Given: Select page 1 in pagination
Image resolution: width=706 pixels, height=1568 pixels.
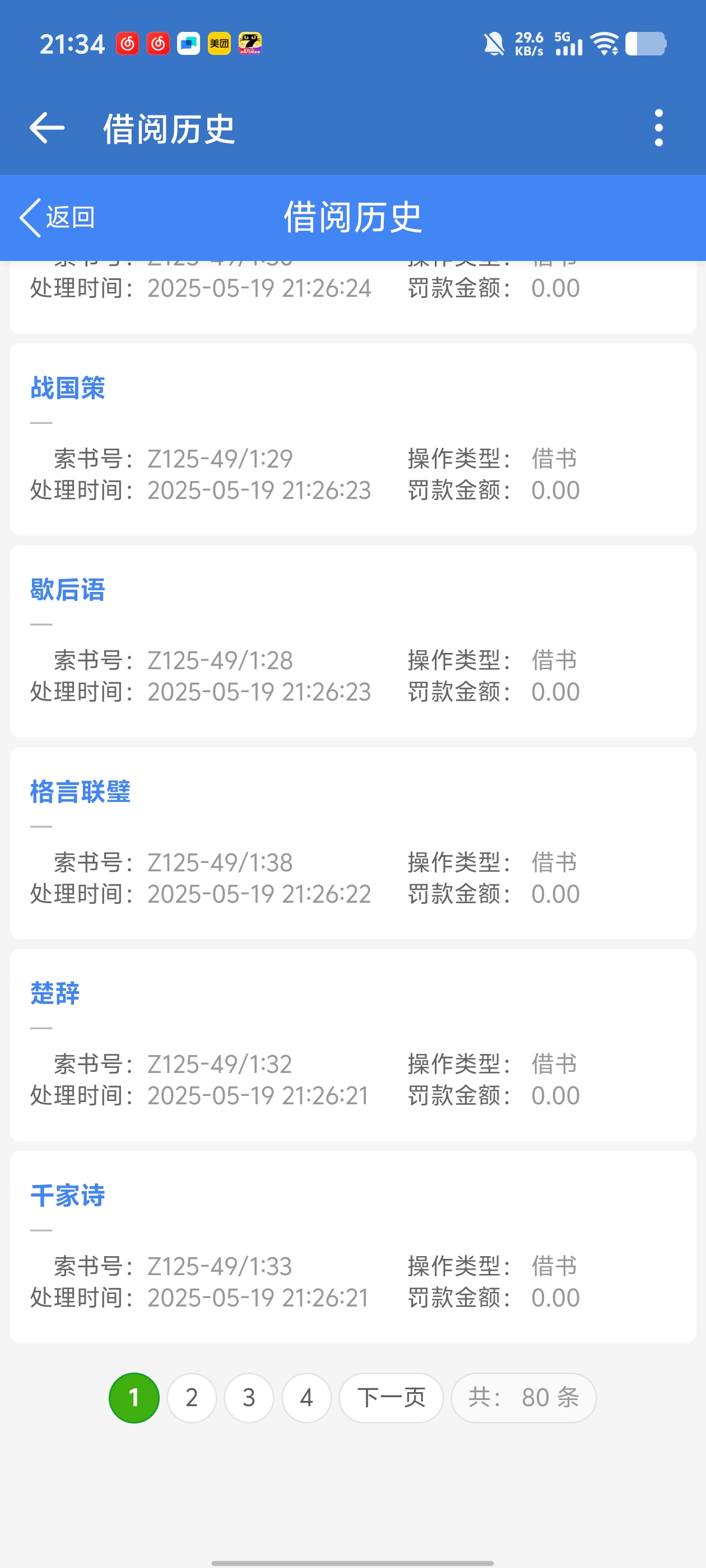Looking at the screenshot, I should [134, 1398].
